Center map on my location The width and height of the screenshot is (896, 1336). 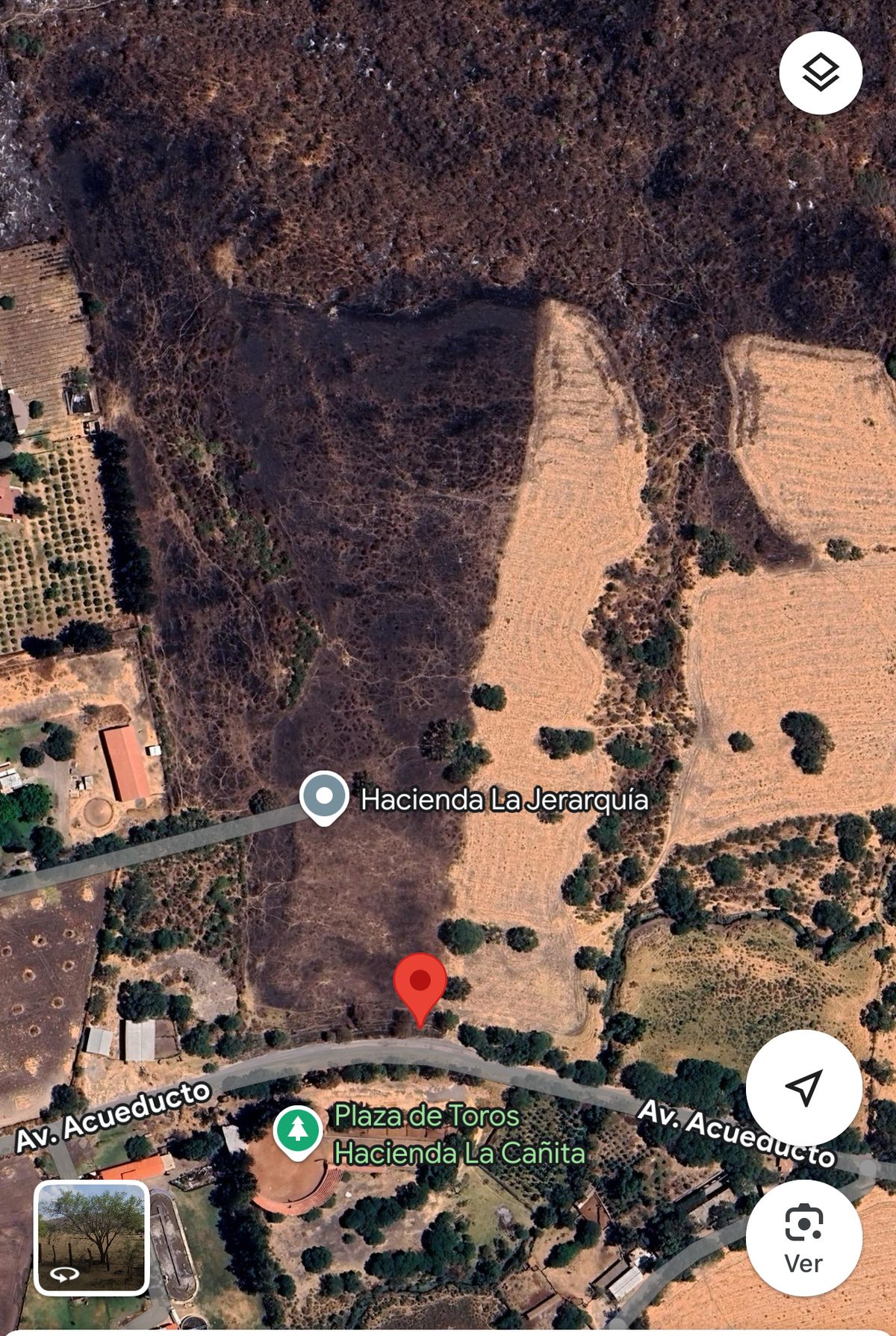click(x=804, y=1088)
